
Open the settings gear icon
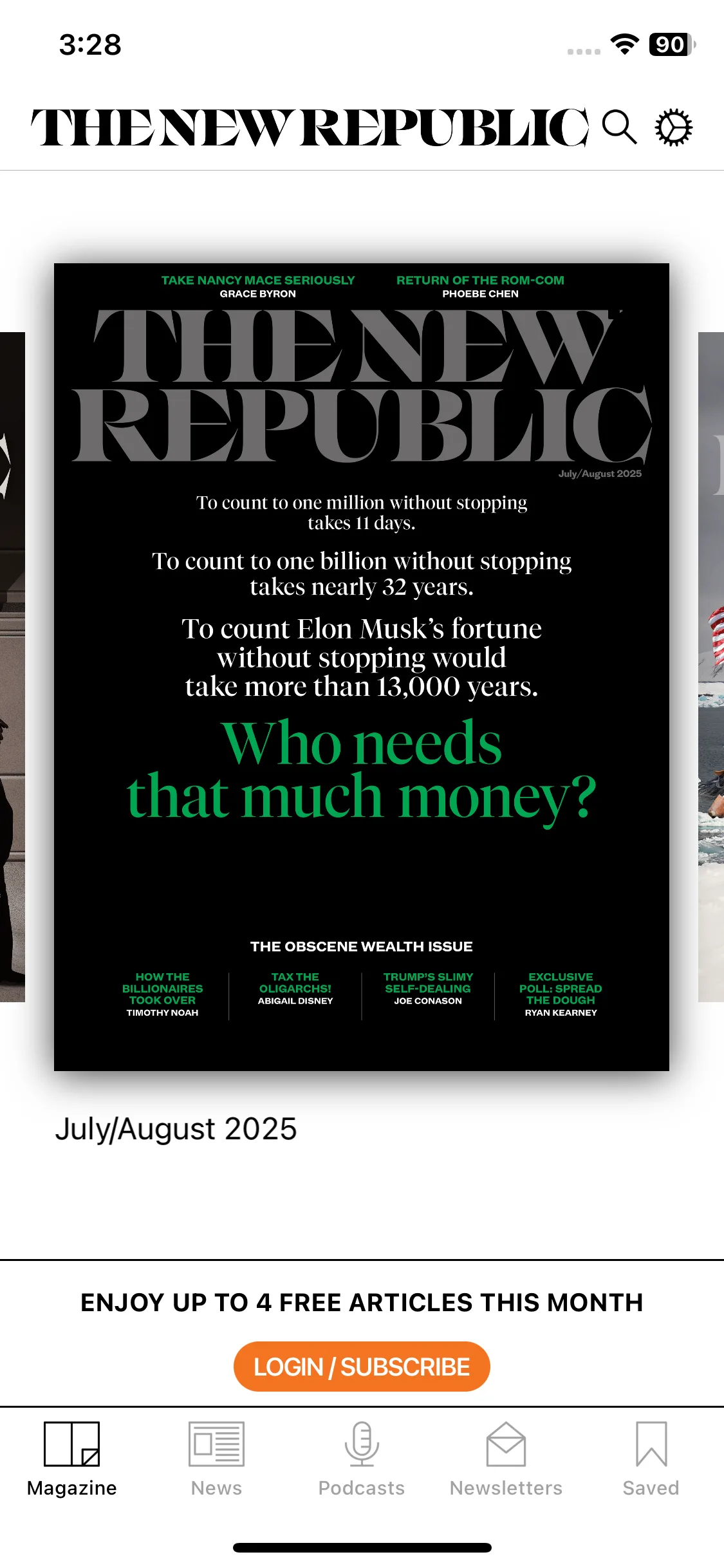pyautogui.click(x=674, y=127)
